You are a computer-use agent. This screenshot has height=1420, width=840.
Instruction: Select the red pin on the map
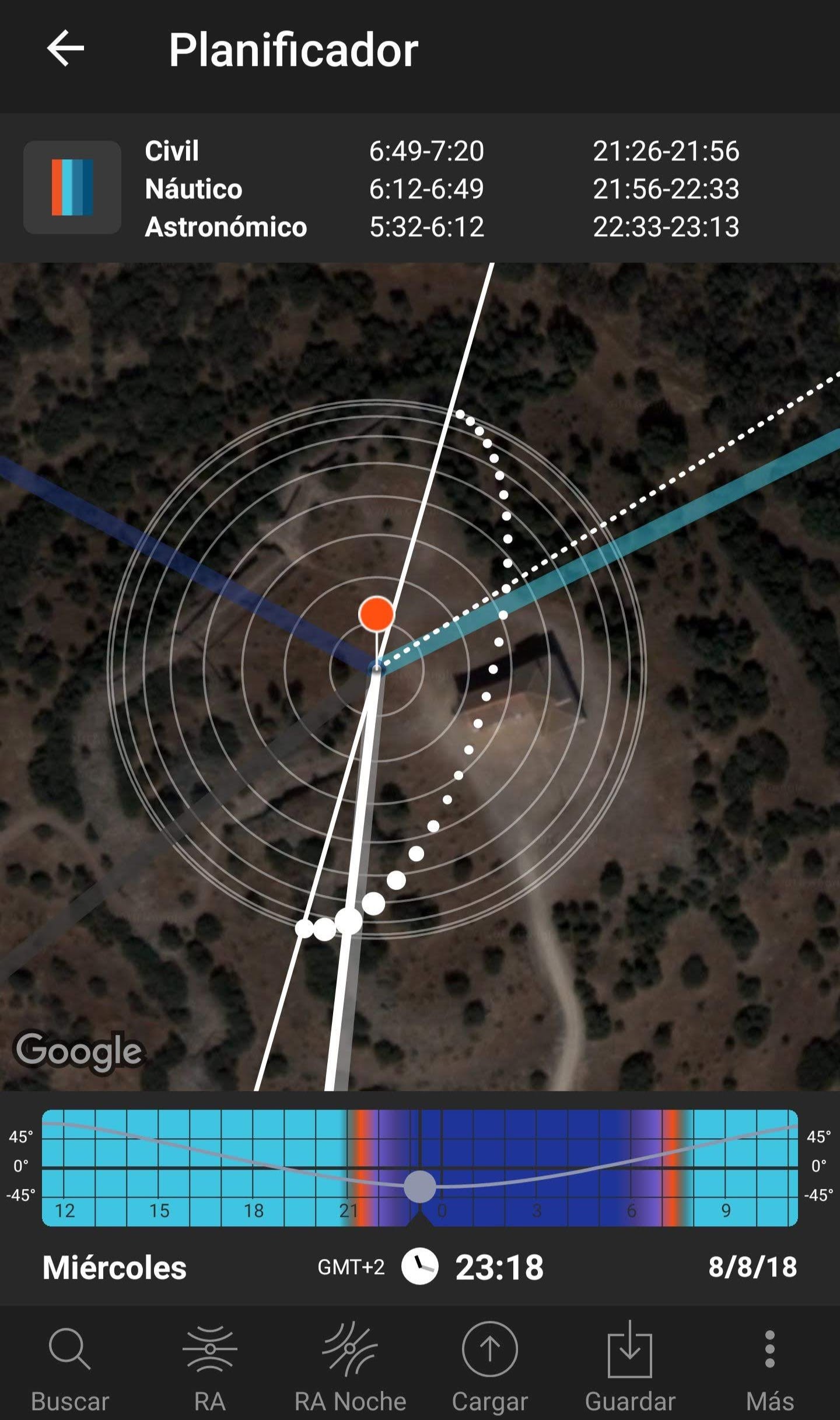(x=376, y=614)
